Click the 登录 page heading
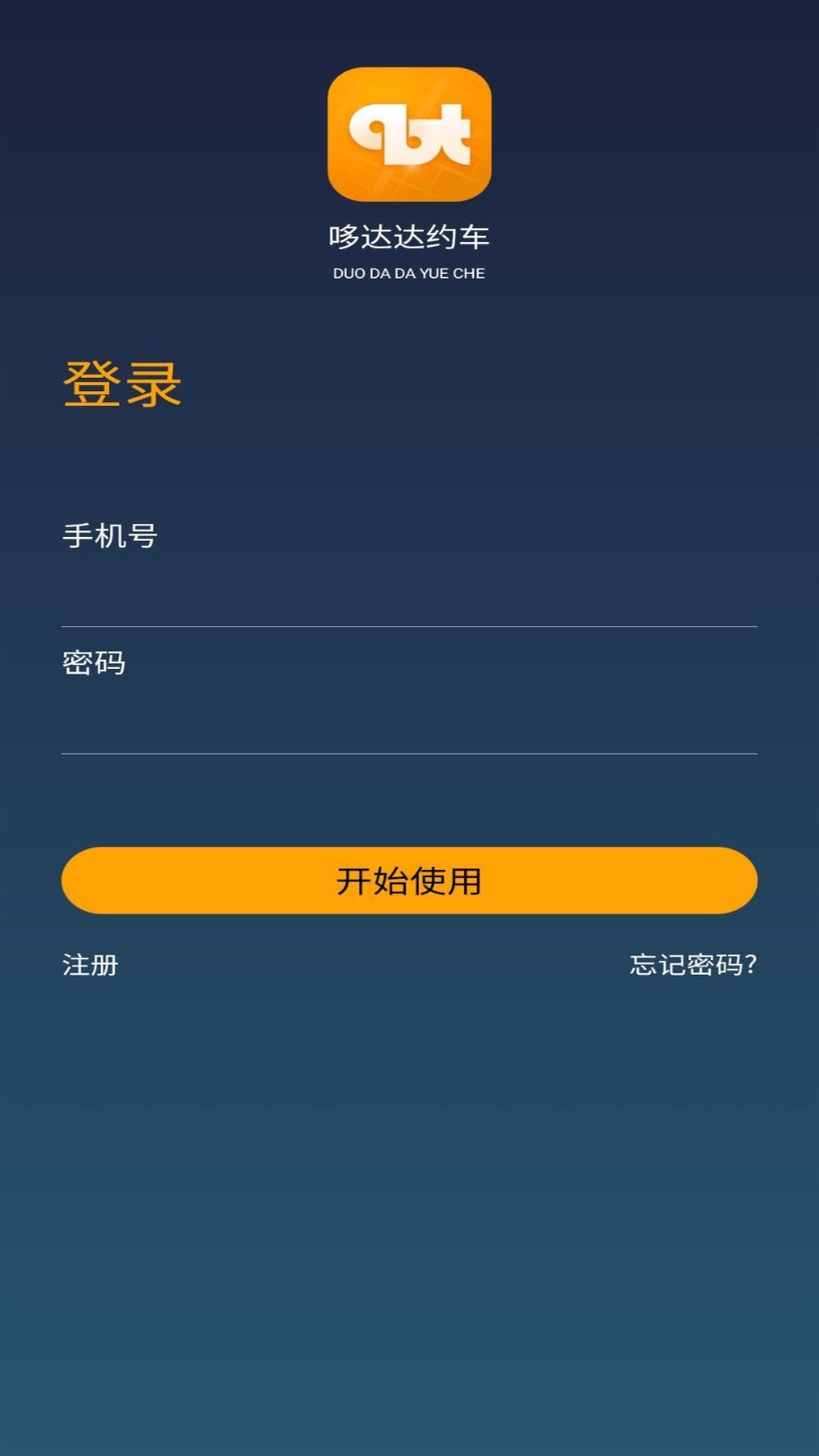The image size is (819, 1456). (121, 384)
